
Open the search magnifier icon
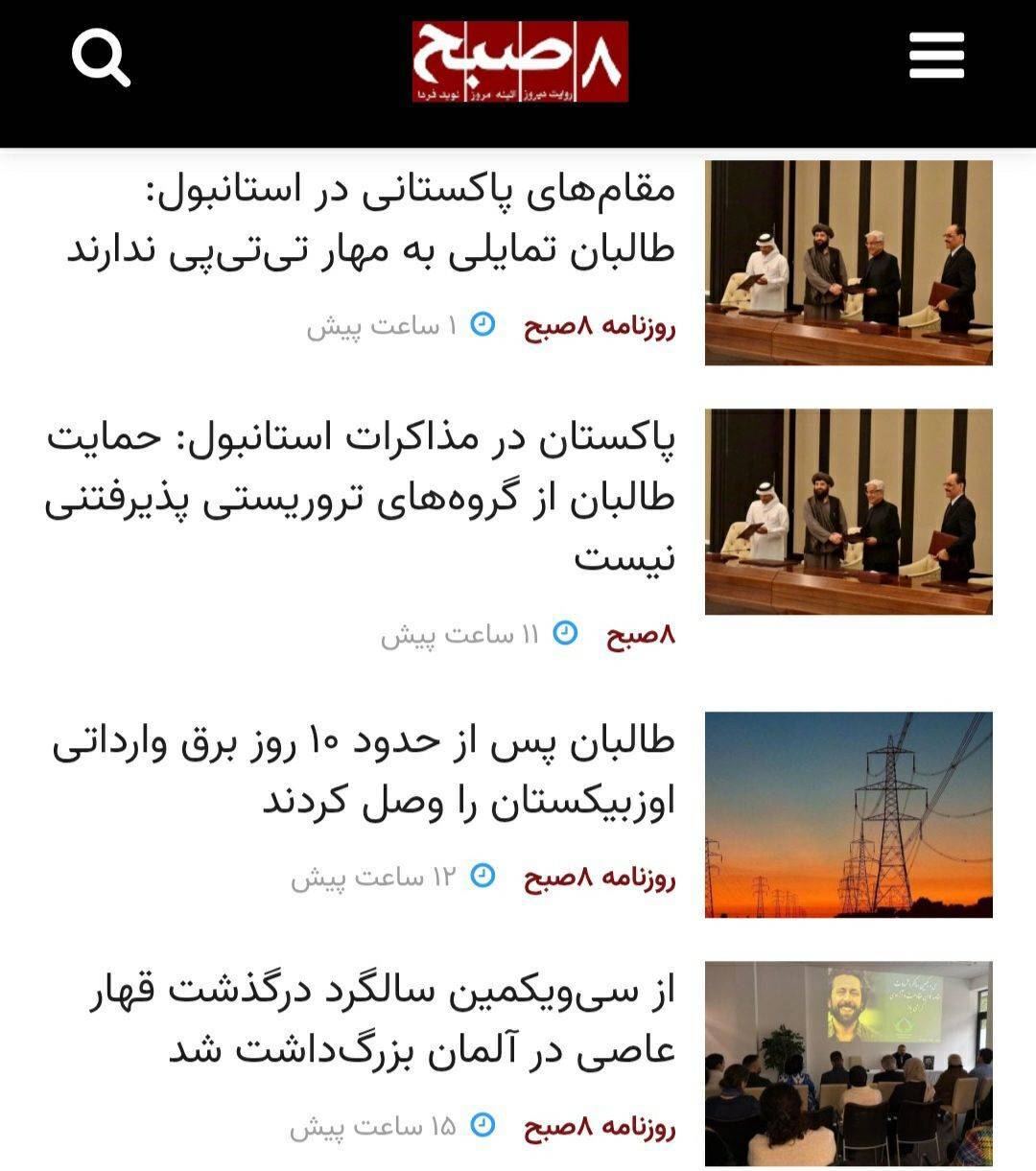click(101, 58)
